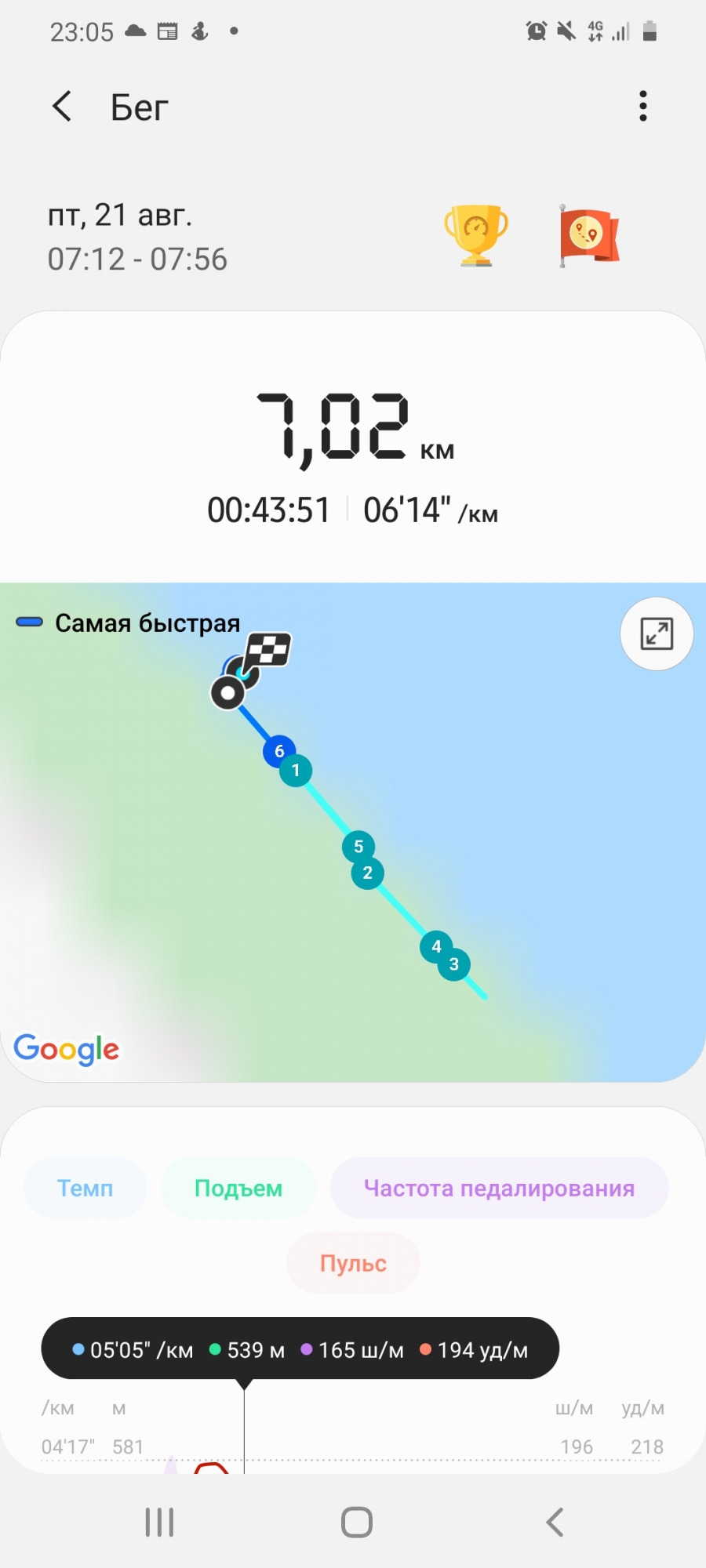Select the Темп chart chip
The width and height of the screenshot is (706, 1568).
86,1189
